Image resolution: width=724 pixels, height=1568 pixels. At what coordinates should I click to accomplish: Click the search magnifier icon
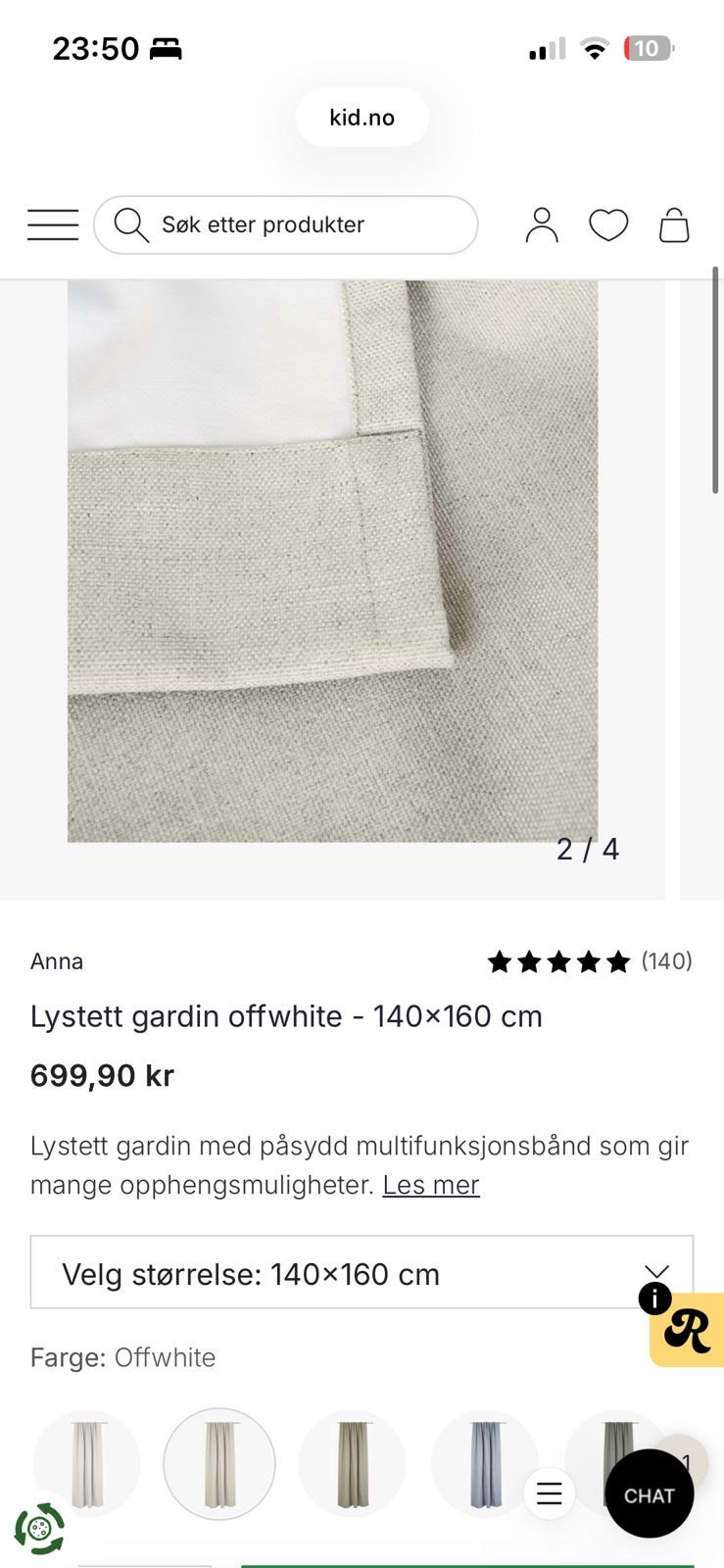point(130,224)
